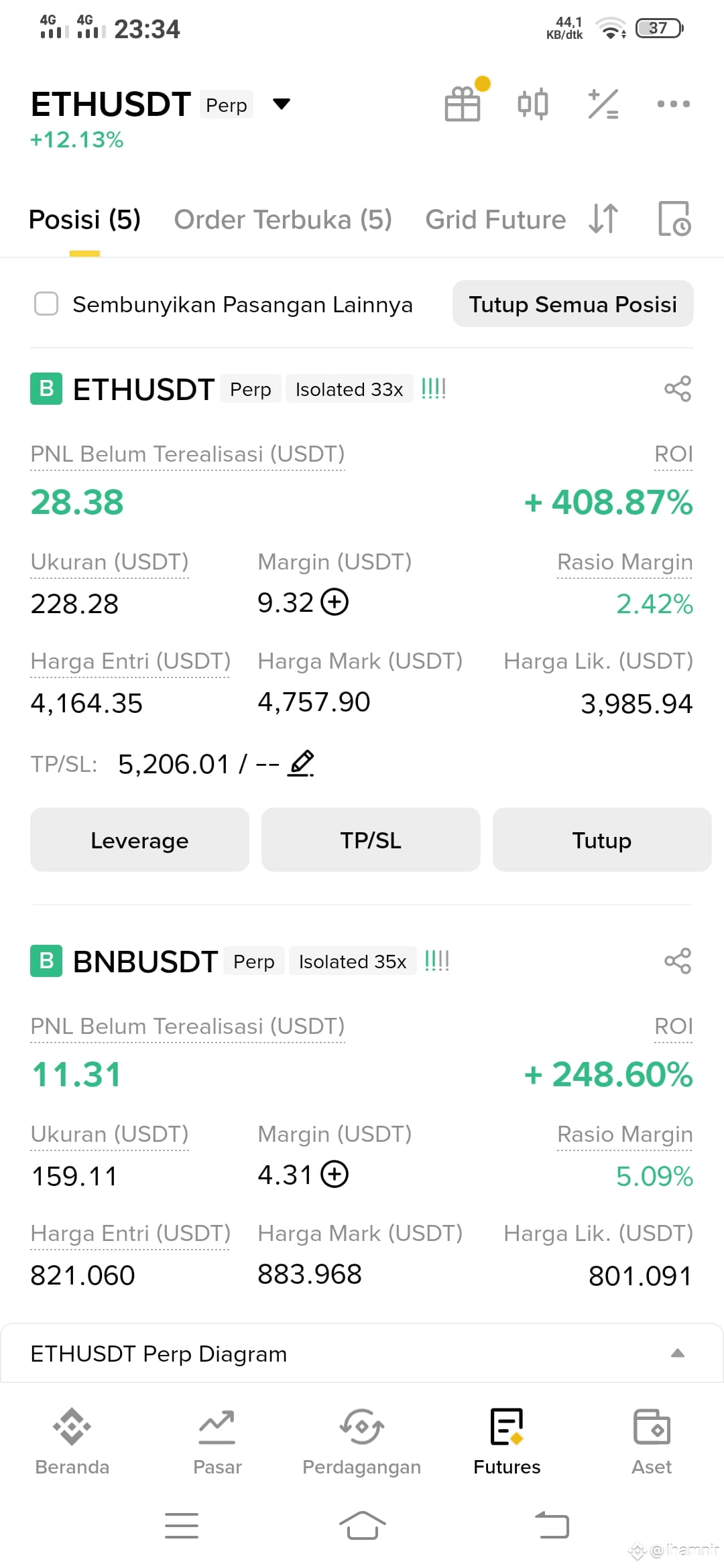Tap Tutup Semua Posisi button
The width and height of the screenshot is (724, 1568).
[x=572, y=304]
